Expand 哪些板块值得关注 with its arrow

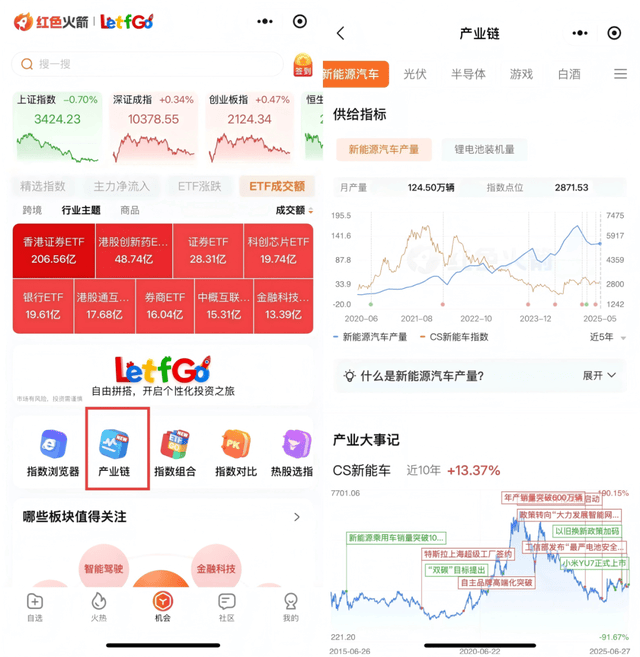pyautogui.click(x=297, y=517)
